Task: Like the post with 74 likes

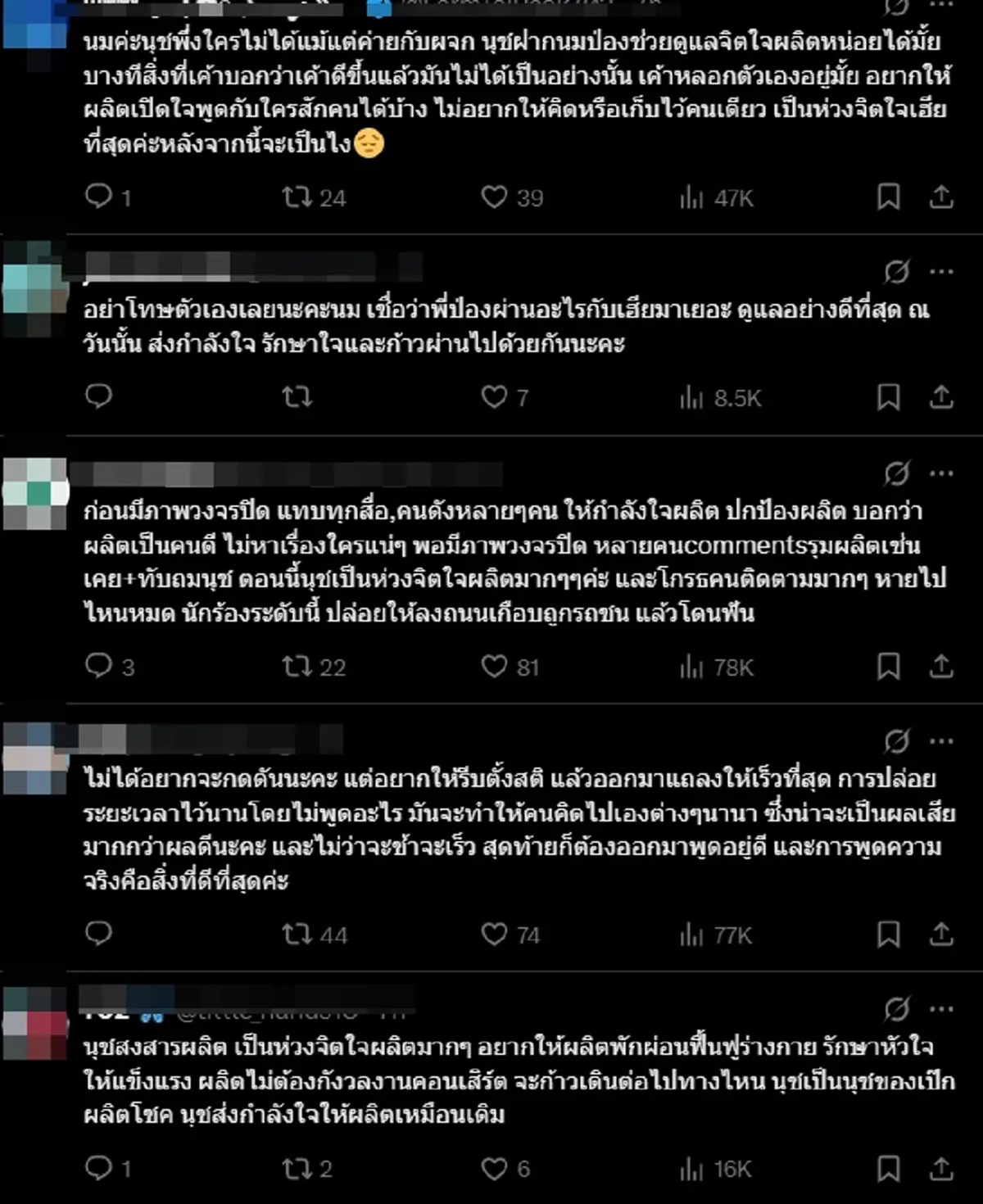Action: [494, 934]
